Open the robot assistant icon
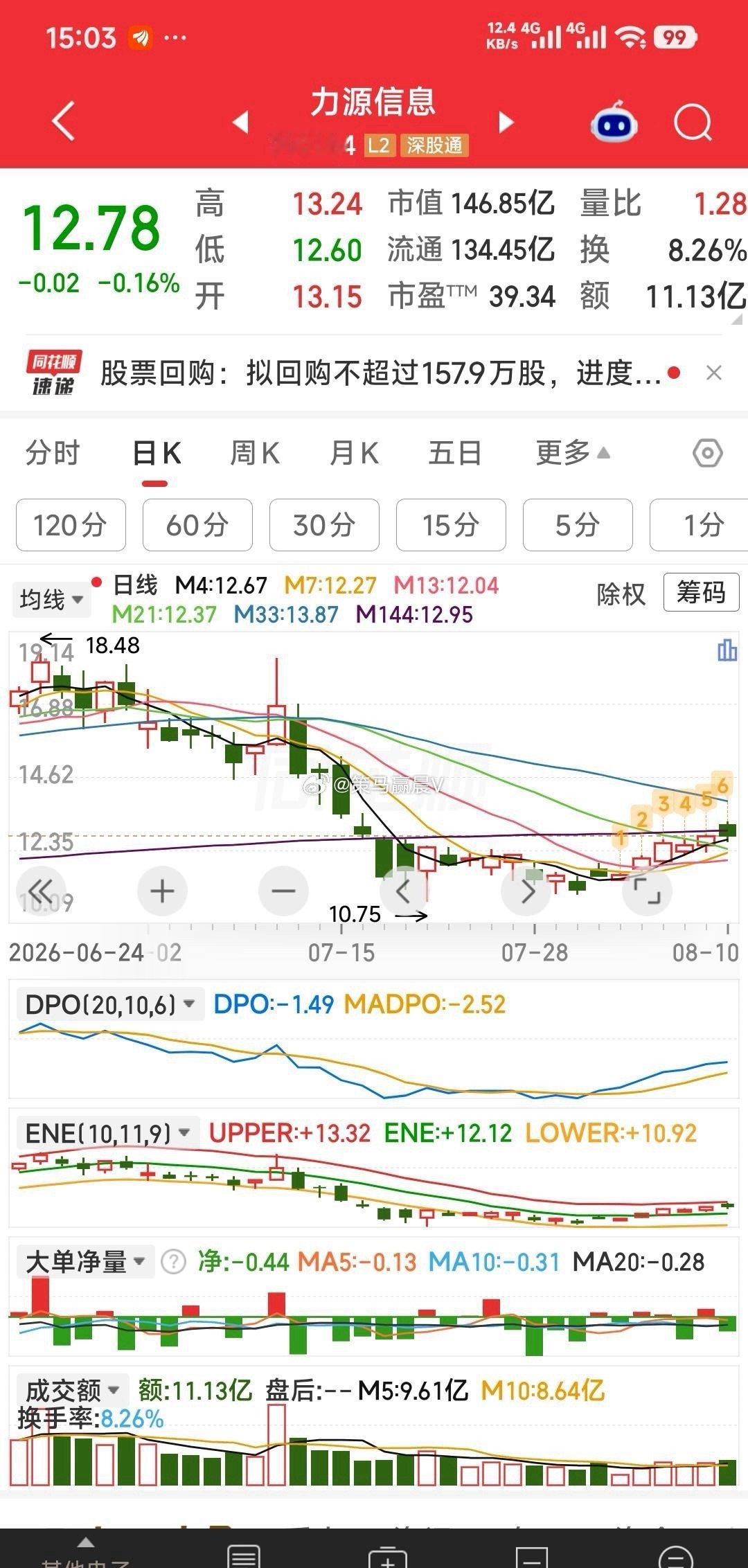This screenshot has width=748, height=1568. (x=614, y=122)
